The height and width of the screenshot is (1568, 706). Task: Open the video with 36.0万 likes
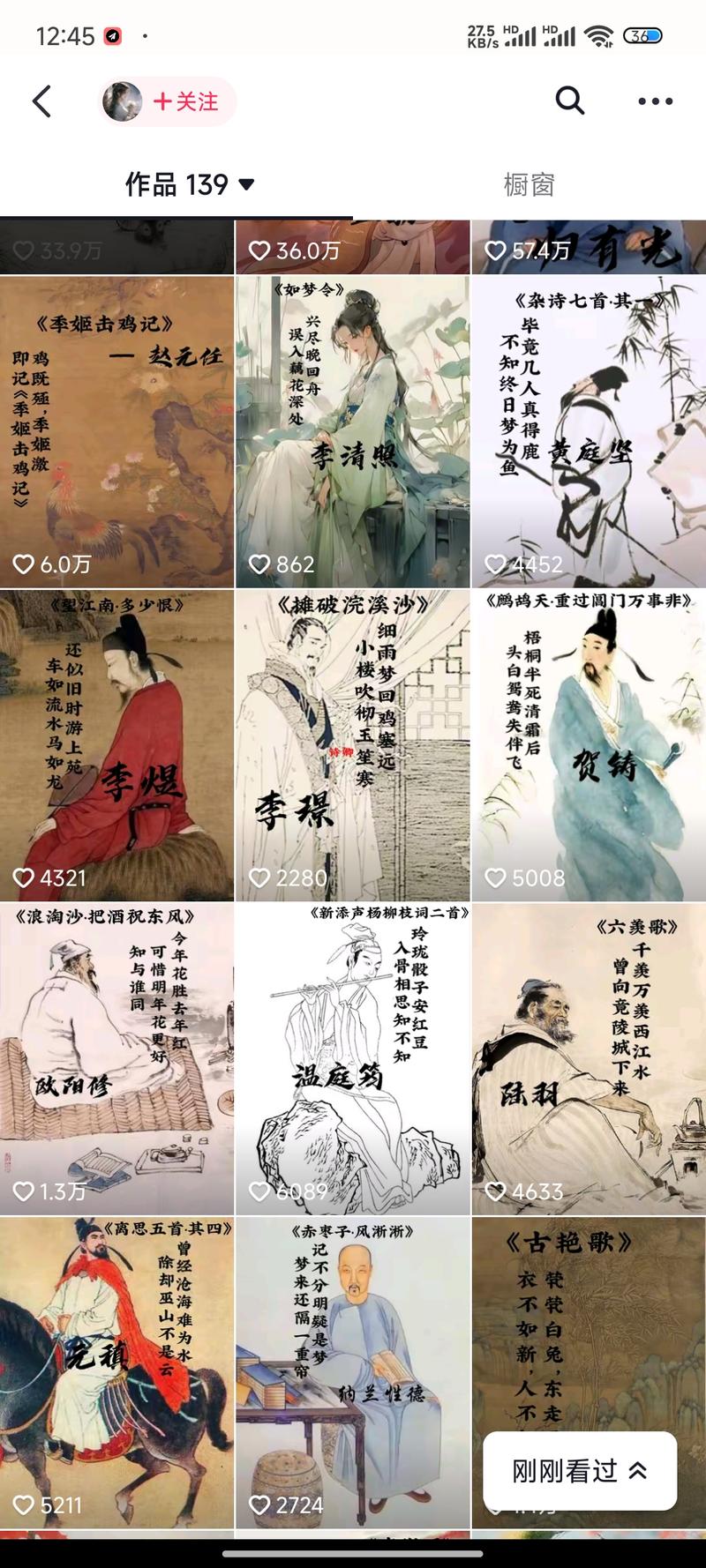(x=352, y=248)
